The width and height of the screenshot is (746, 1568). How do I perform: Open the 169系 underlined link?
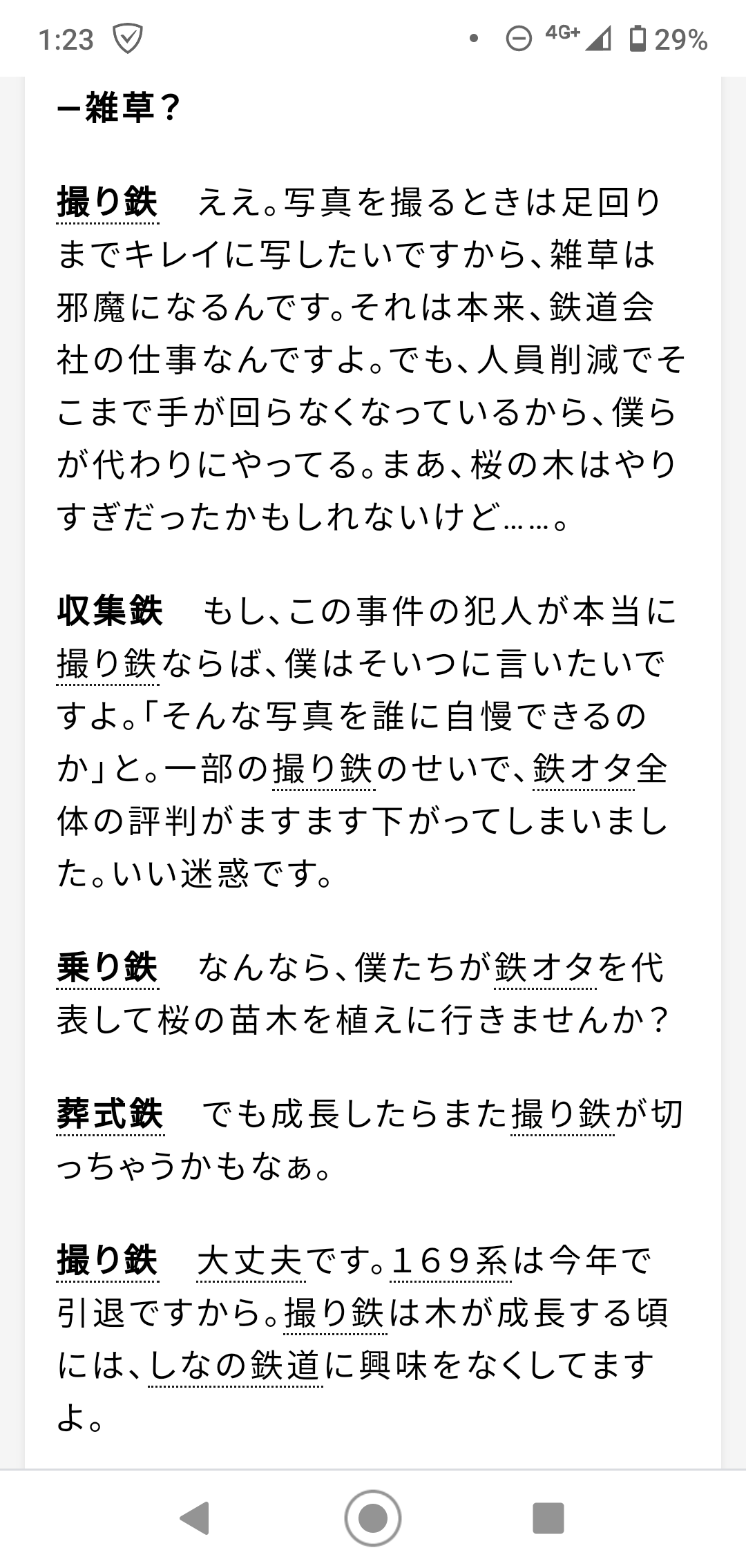pos(452,1261)
